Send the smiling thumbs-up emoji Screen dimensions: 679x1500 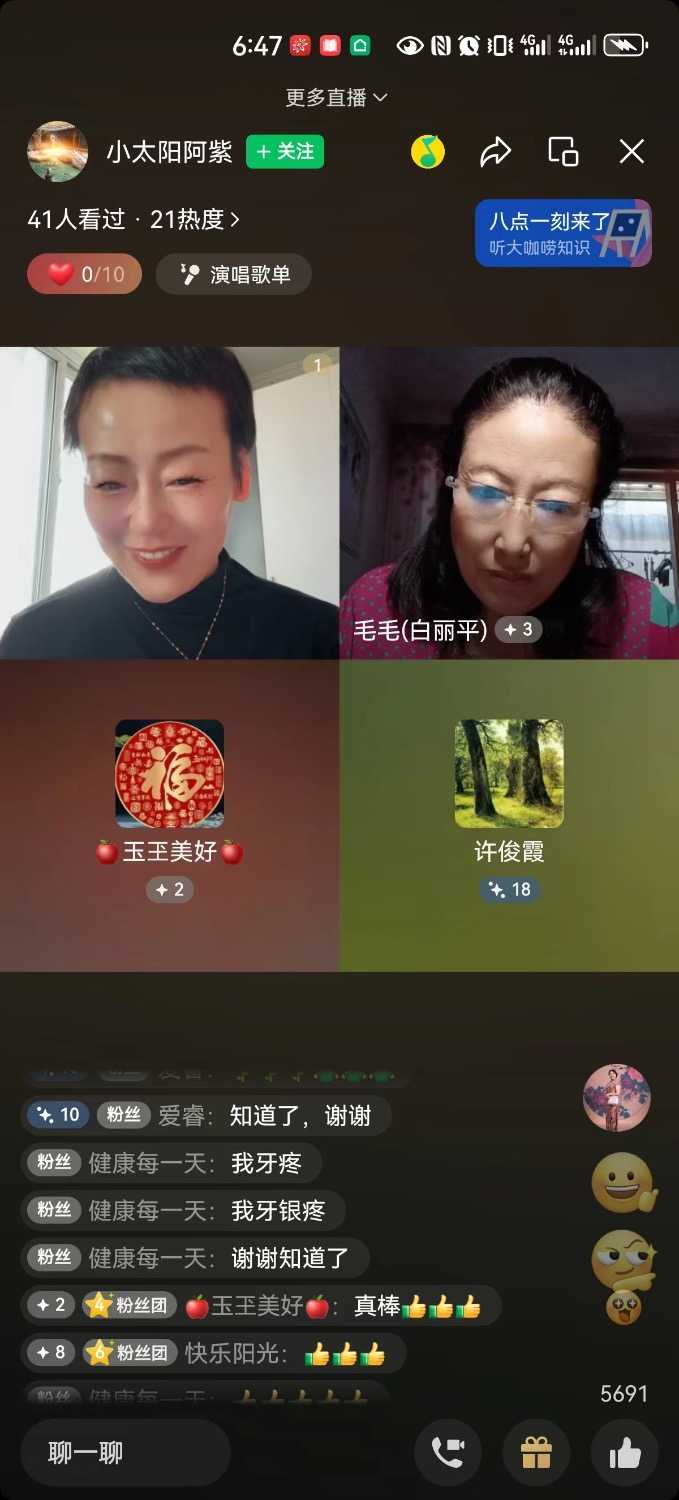(622, 1183)
